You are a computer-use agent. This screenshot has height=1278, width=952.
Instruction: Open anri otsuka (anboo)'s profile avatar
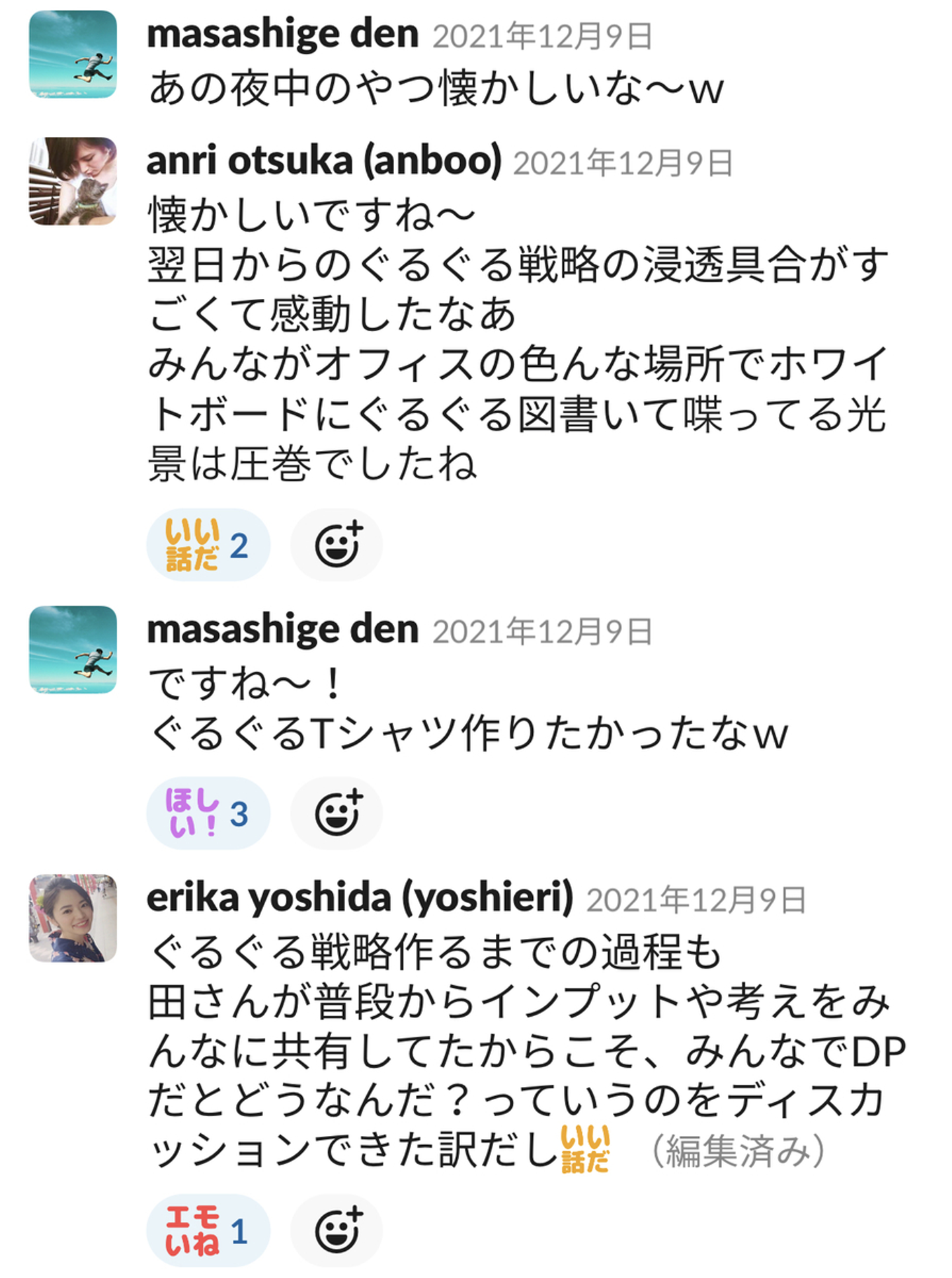pos(73,181)
